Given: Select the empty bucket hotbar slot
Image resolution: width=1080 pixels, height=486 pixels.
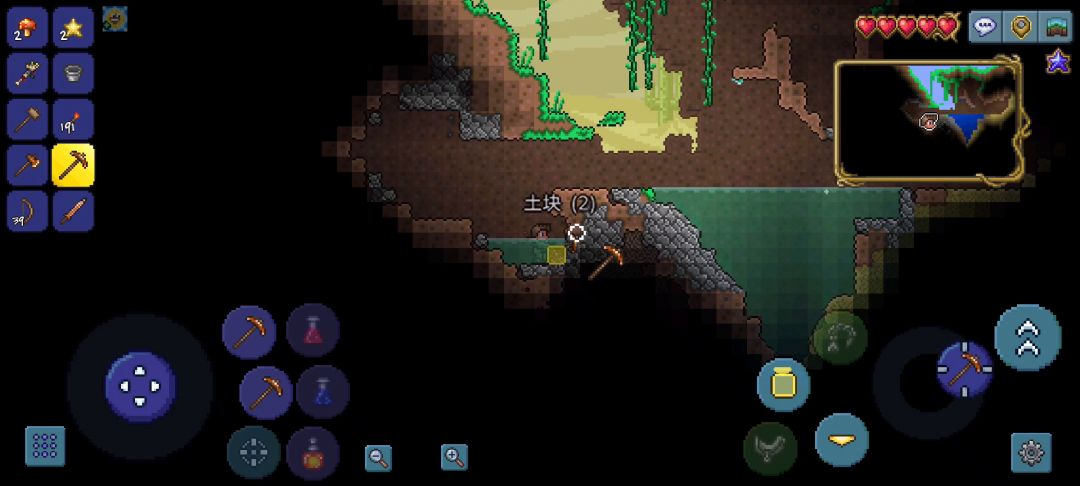Looking at the screenshot, I should [x=73, y=73].
